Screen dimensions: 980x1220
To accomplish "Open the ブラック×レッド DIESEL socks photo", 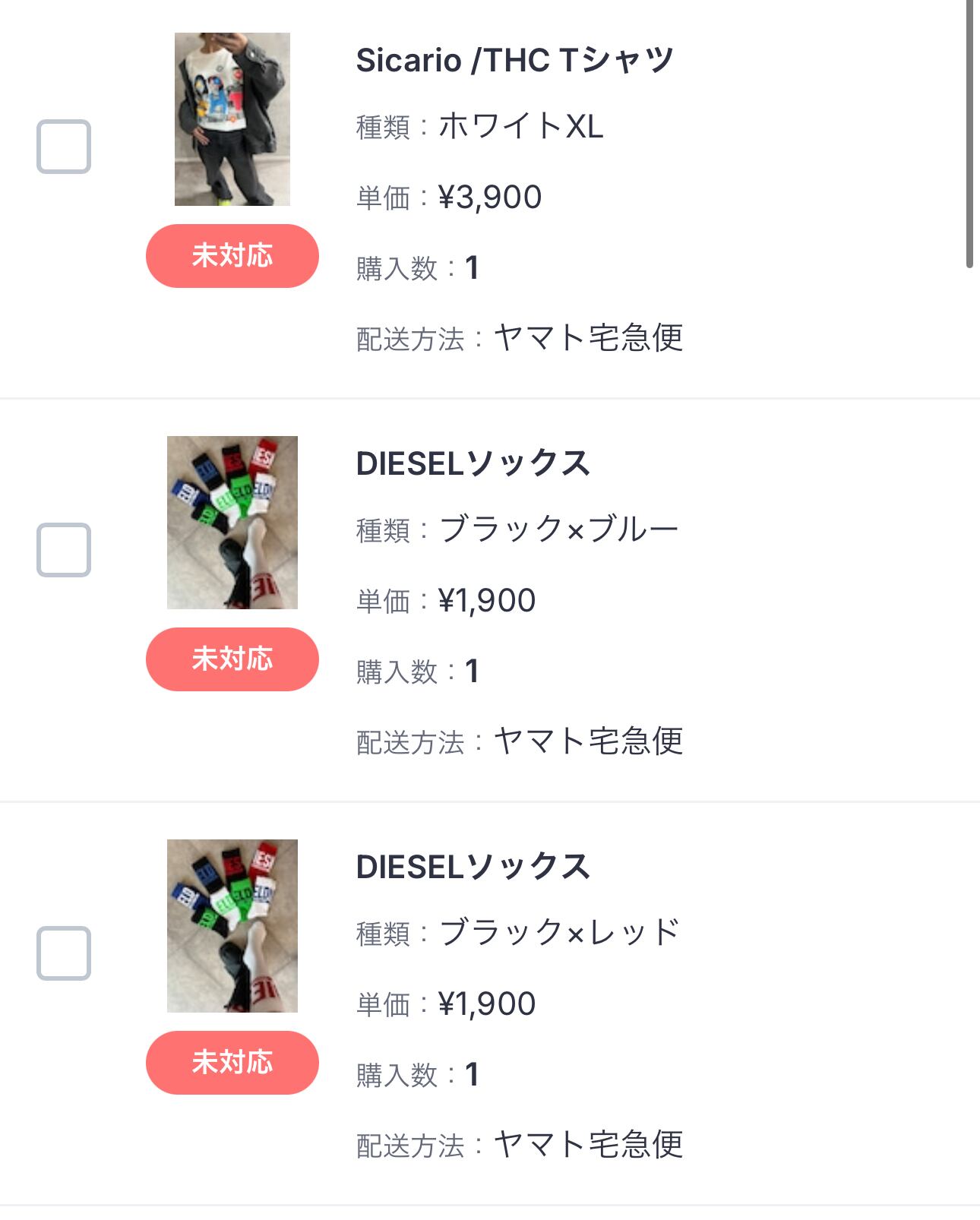I will coord(232,926).
